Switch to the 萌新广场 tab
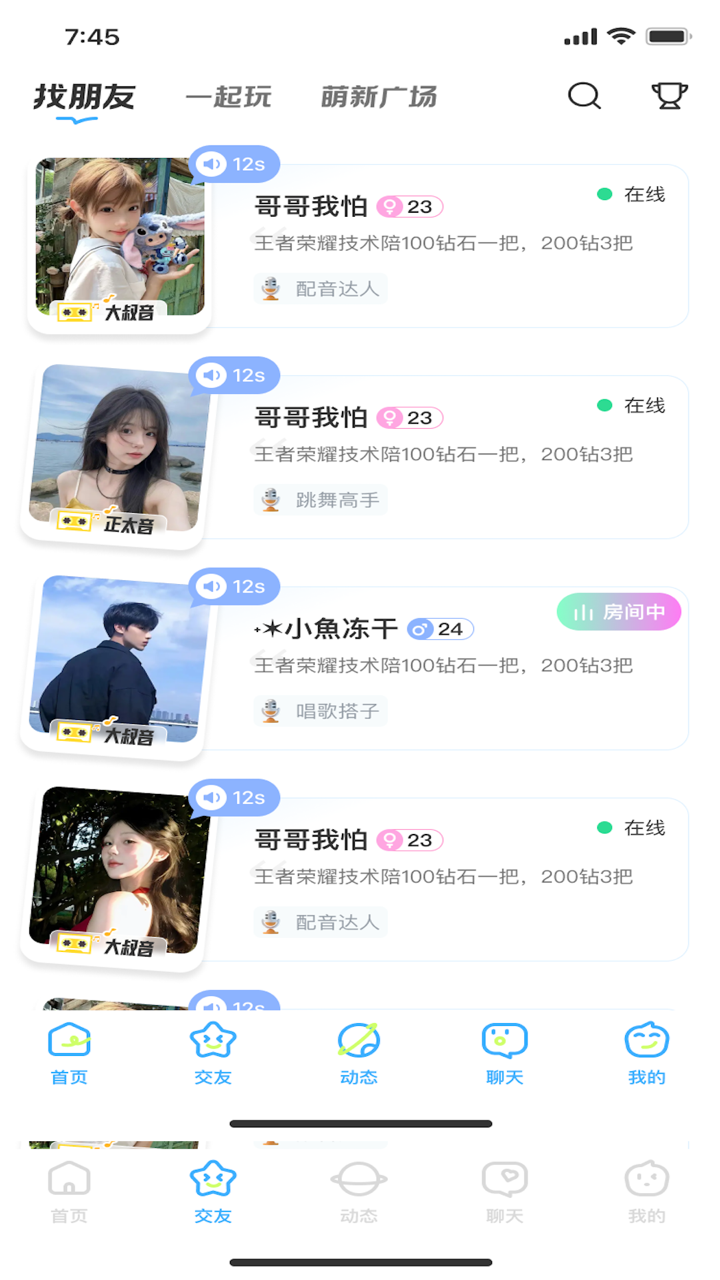The width and height of the screenshot is (720, 1280). click(378, 97)
